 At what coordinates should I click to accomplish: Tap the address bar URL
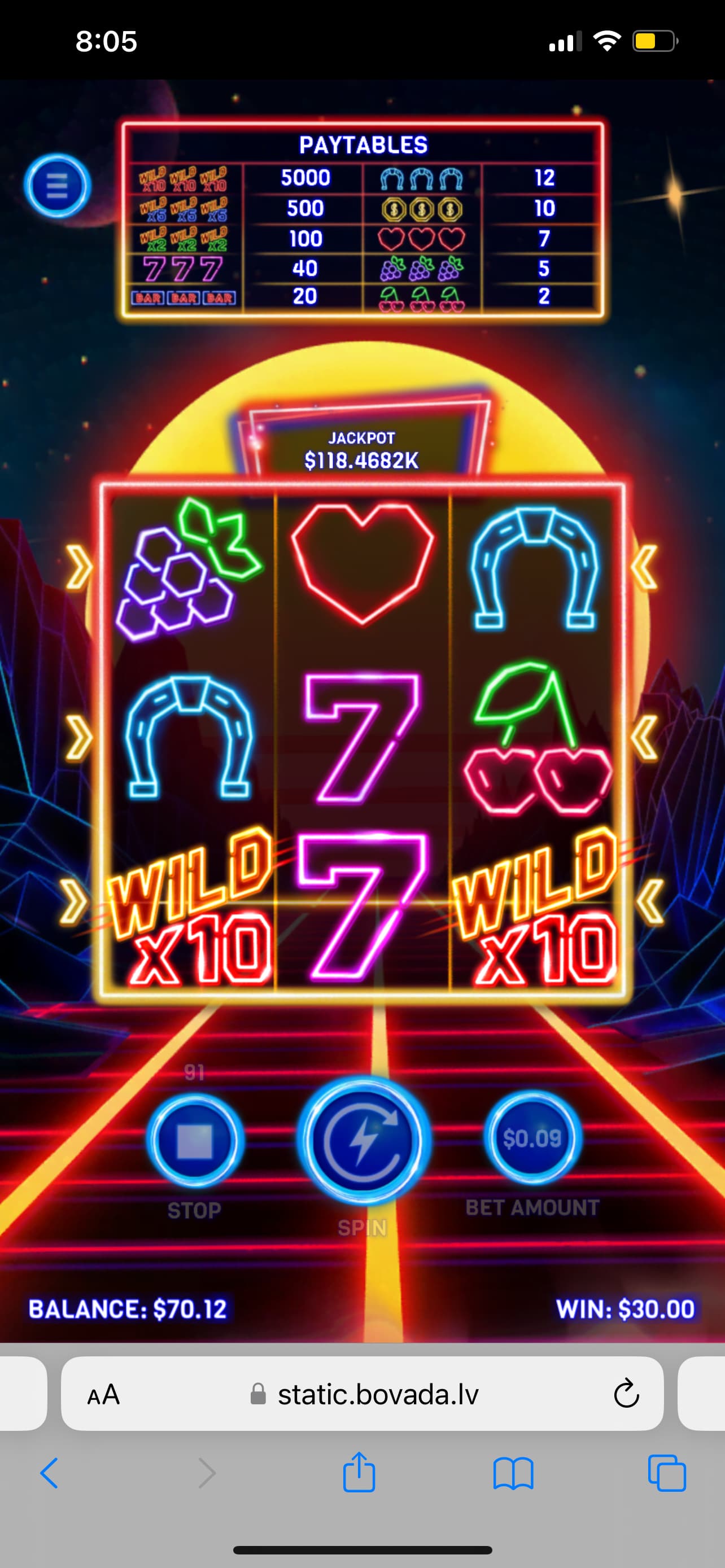click(377, 1395)
